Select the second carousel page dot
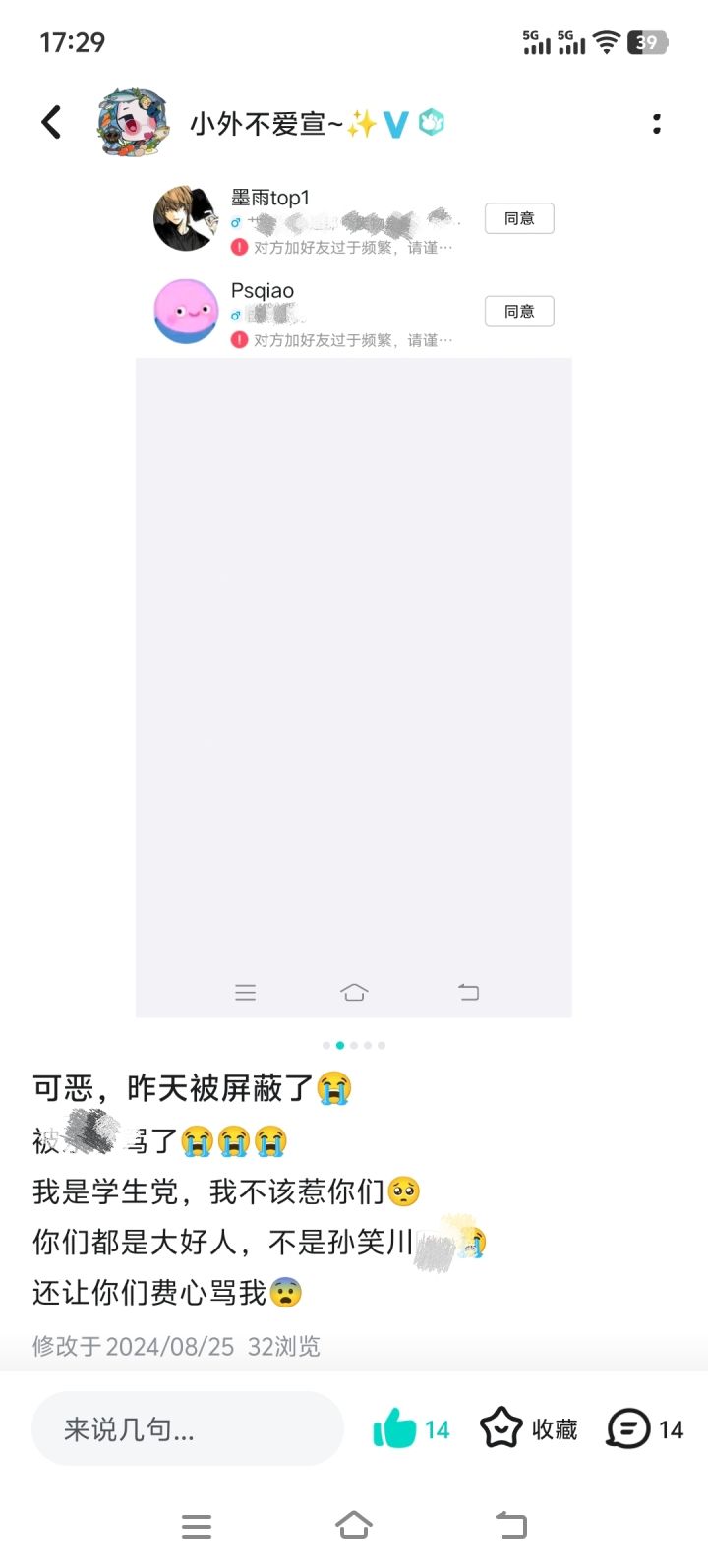 (340, 1045)
